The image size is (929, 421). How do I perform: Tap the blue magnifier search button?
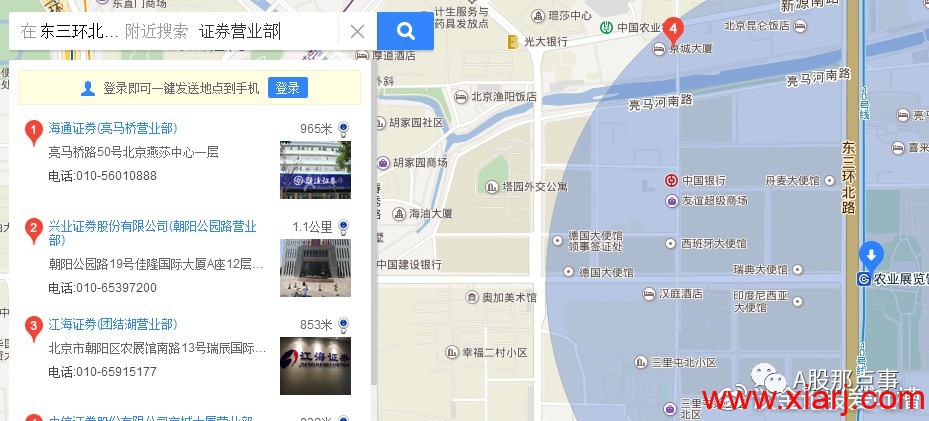[x=405, y=31]
